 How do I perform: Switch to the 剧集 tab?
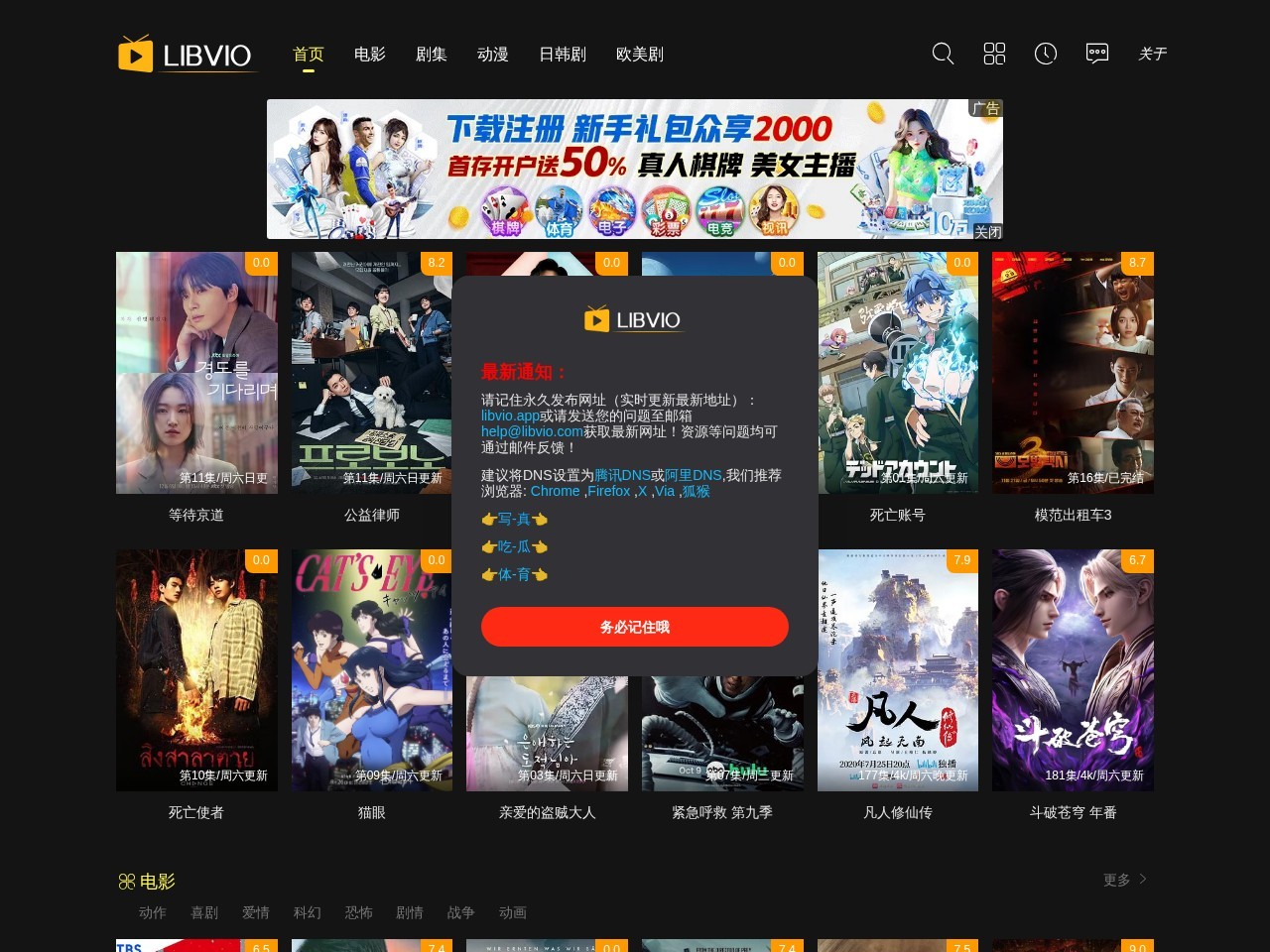click(432, 55)
